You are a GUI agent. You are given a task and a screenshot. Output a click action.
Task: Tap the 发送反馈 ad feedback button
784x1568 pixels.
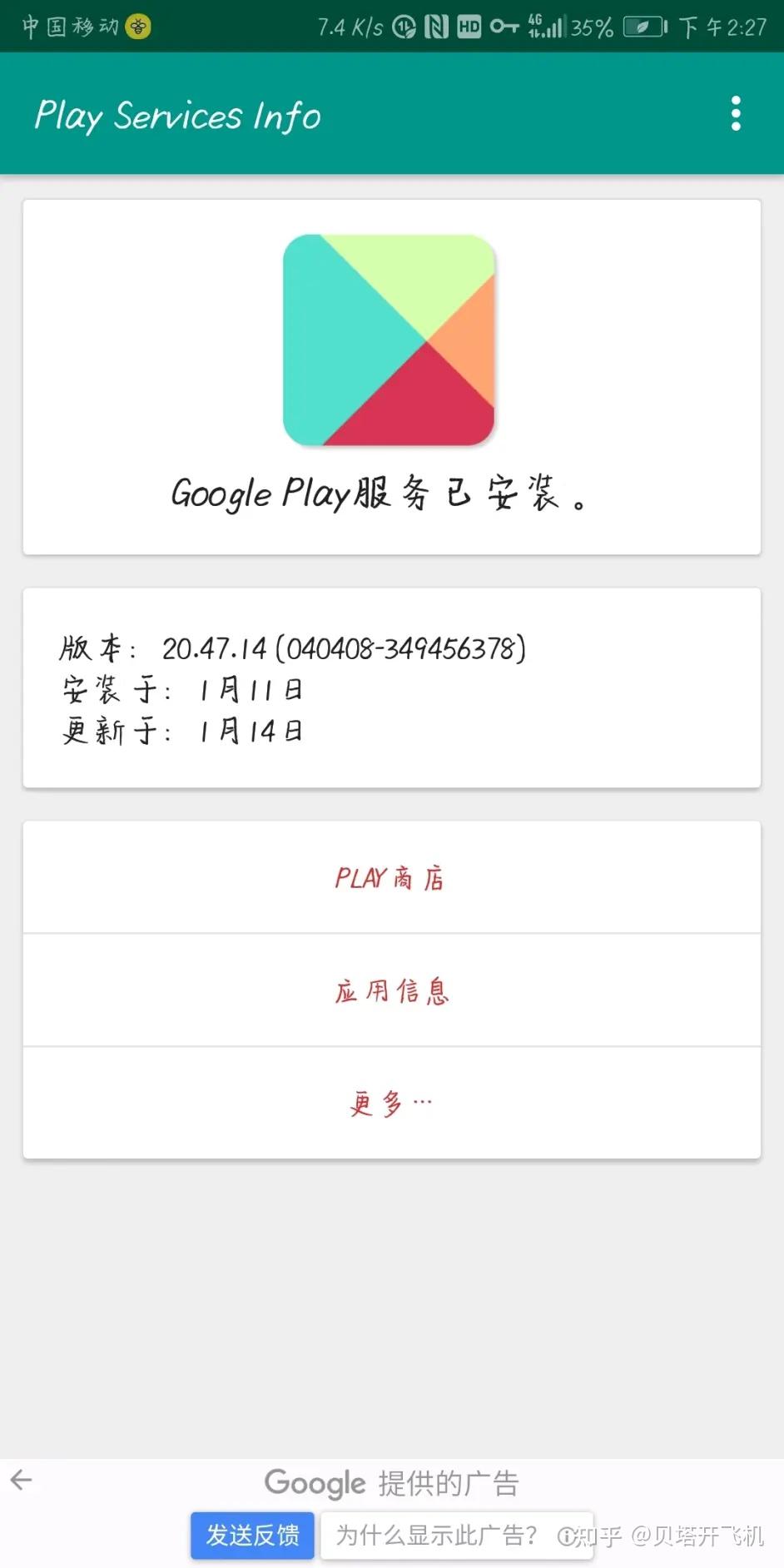click(252, 1536)
